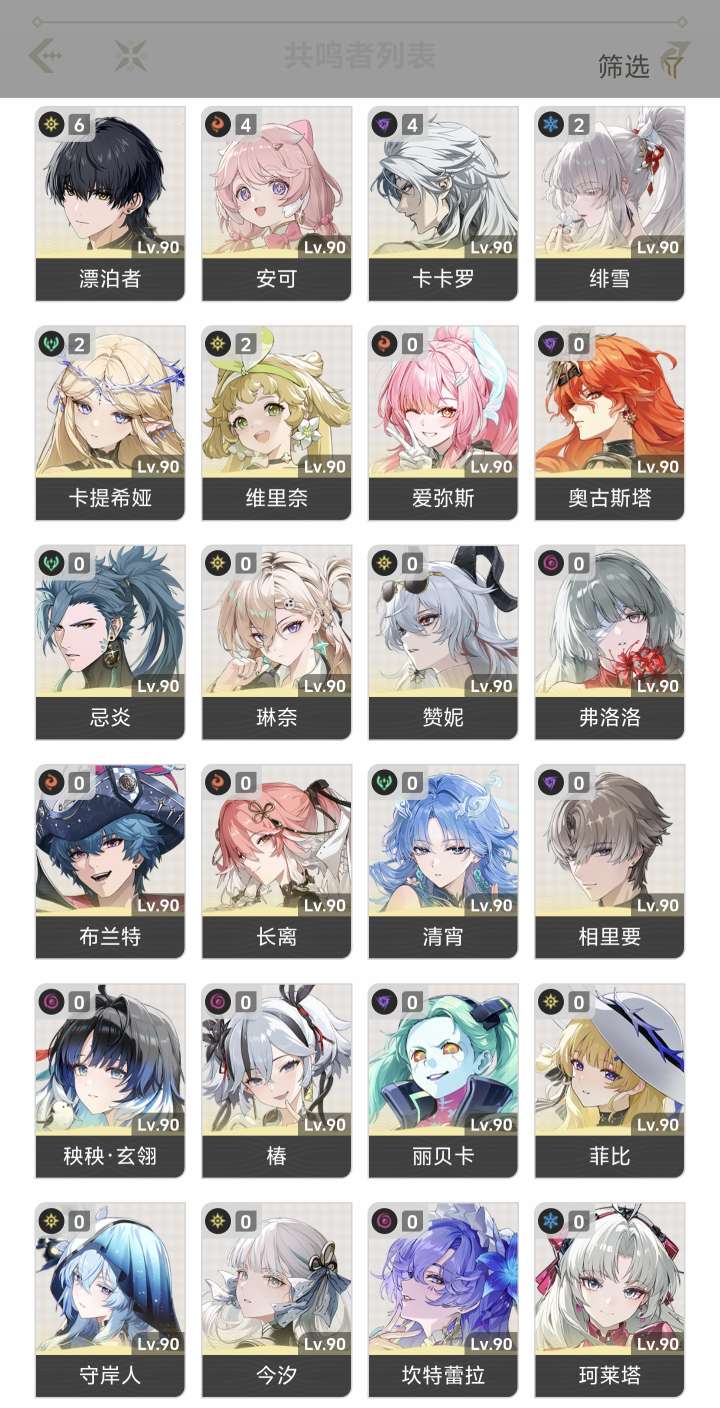Screen dimensions: 720x1408
Task: View the 椿 resonator card
Action: click(276, 1081)
